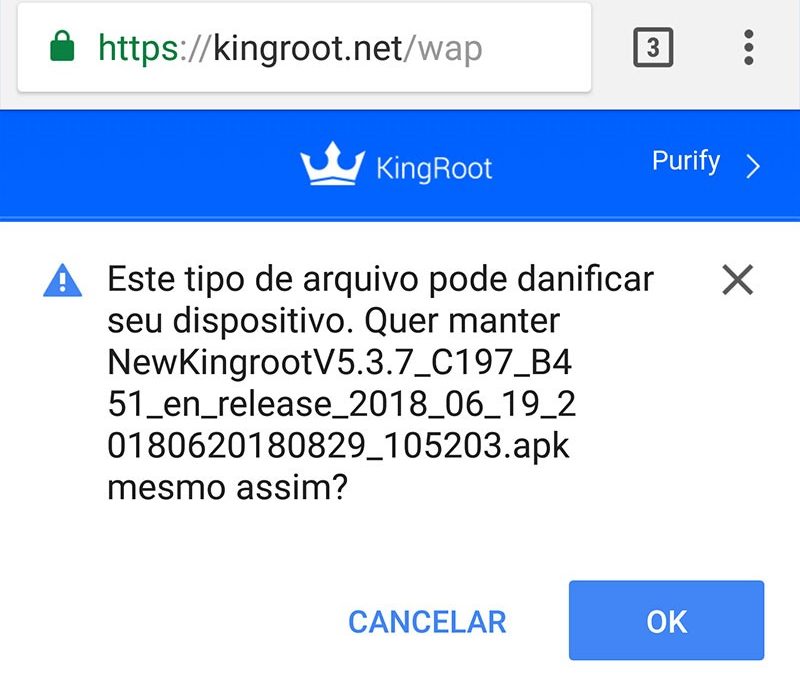Open the browser overflow menu
The width and height of the screenshot is (800, 675).
748,48
